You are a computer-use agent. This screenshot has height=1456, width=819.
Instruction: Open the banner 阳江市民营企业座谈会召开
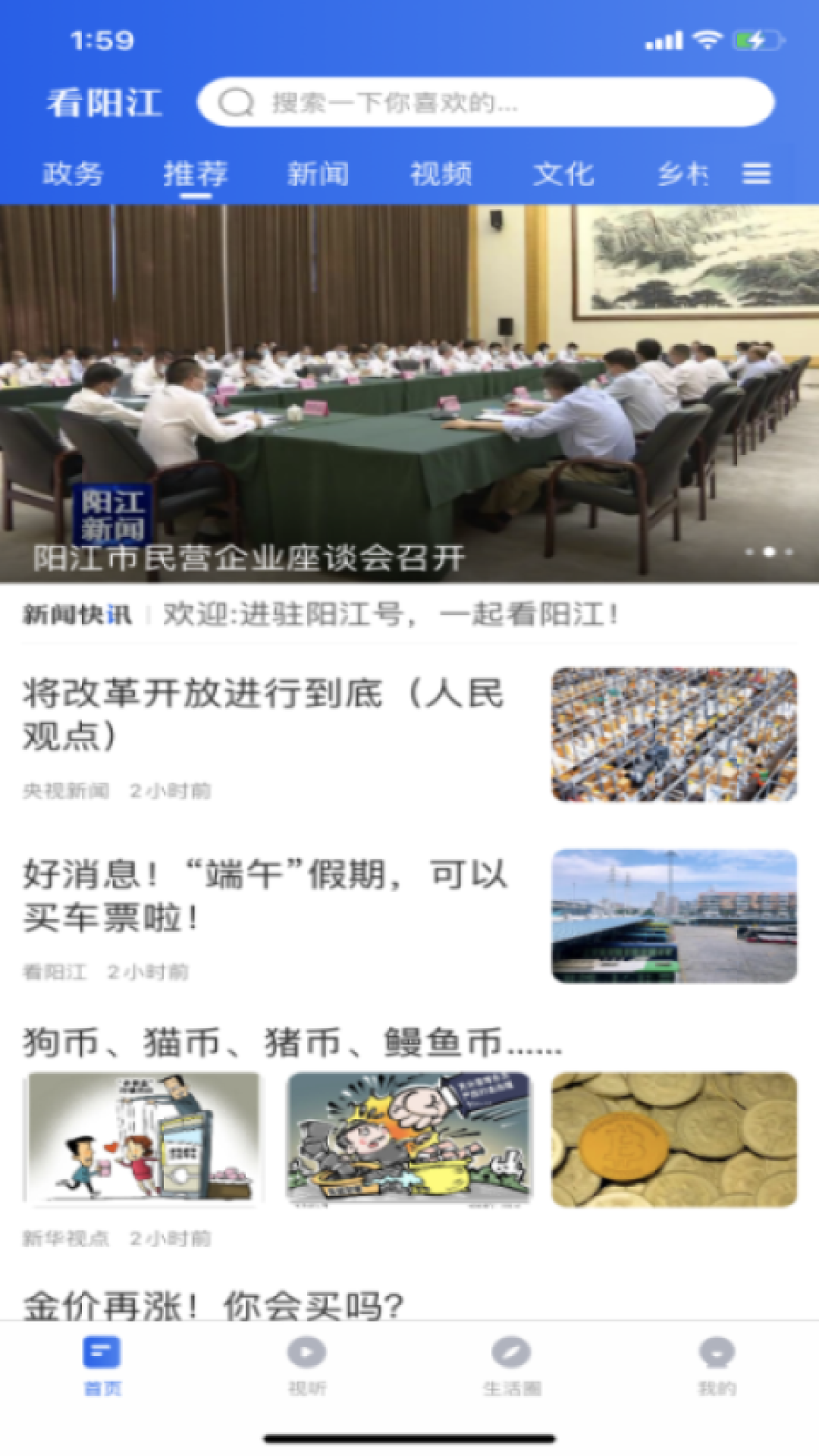pos(409,394)
